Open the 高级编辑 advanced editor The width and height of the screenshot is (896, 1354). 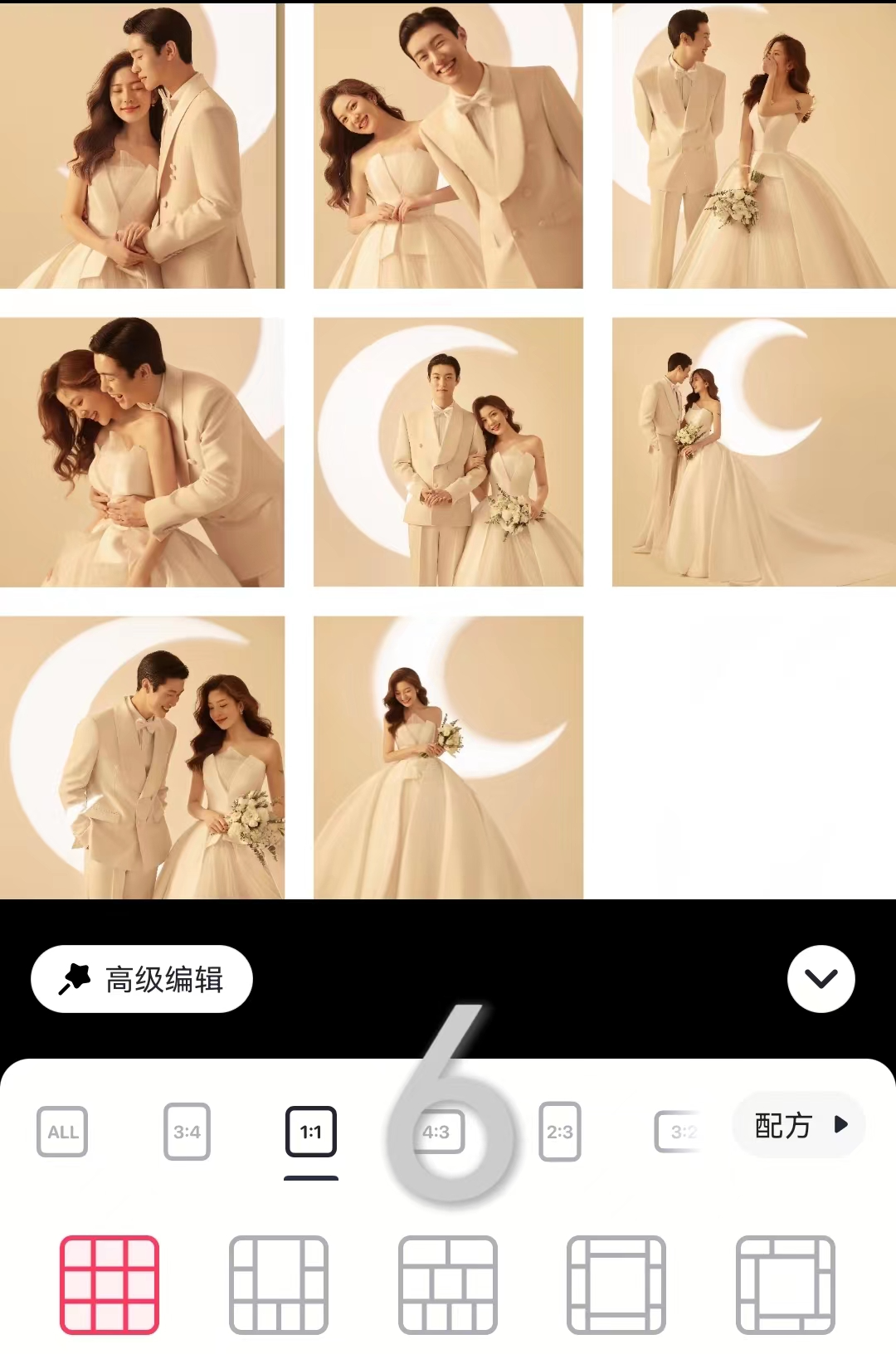(142, 979)
